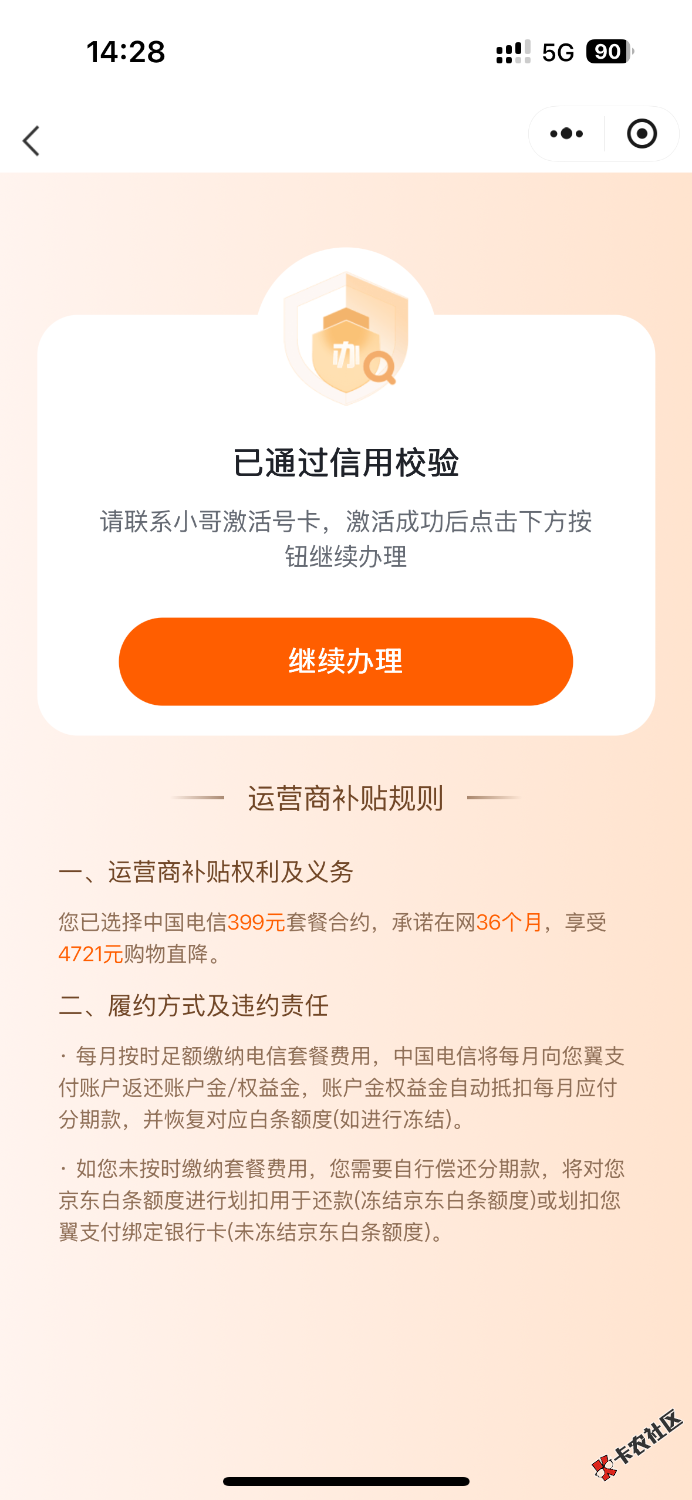Open the mini program three-dot menu
Viewport: 692px width, 1500px height.
(x=567, y=133)
